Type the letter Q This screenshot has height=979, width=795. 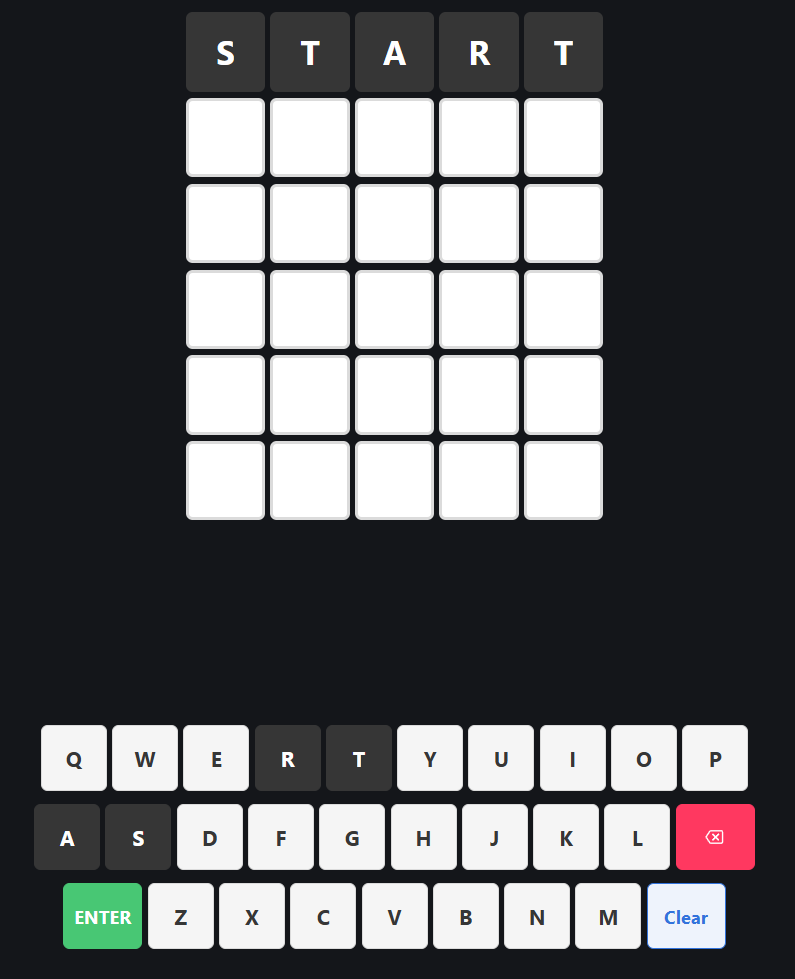pos(74,758)
